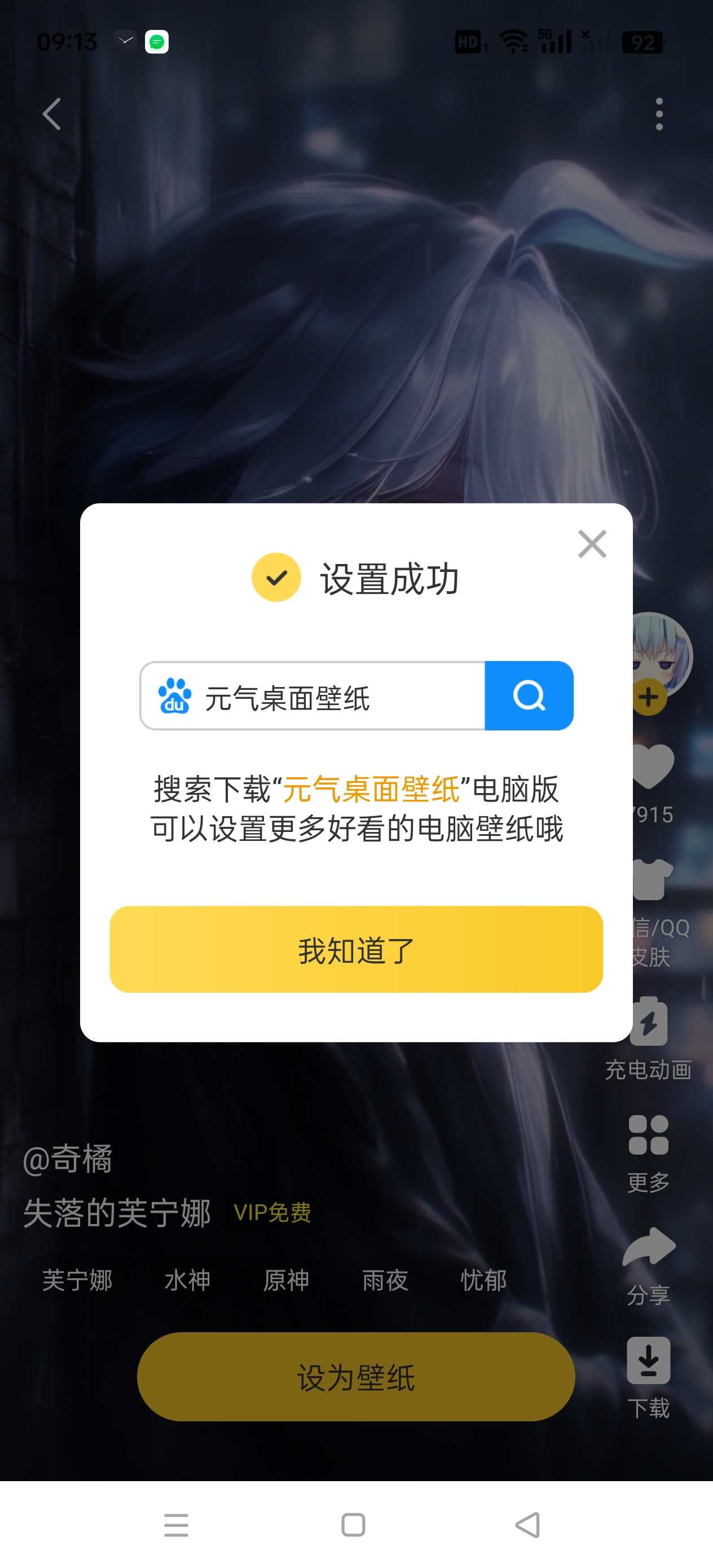This screenshot has height=1568, width=713.
Task: Tap the 我知道了 button
Action: (356, 950)
